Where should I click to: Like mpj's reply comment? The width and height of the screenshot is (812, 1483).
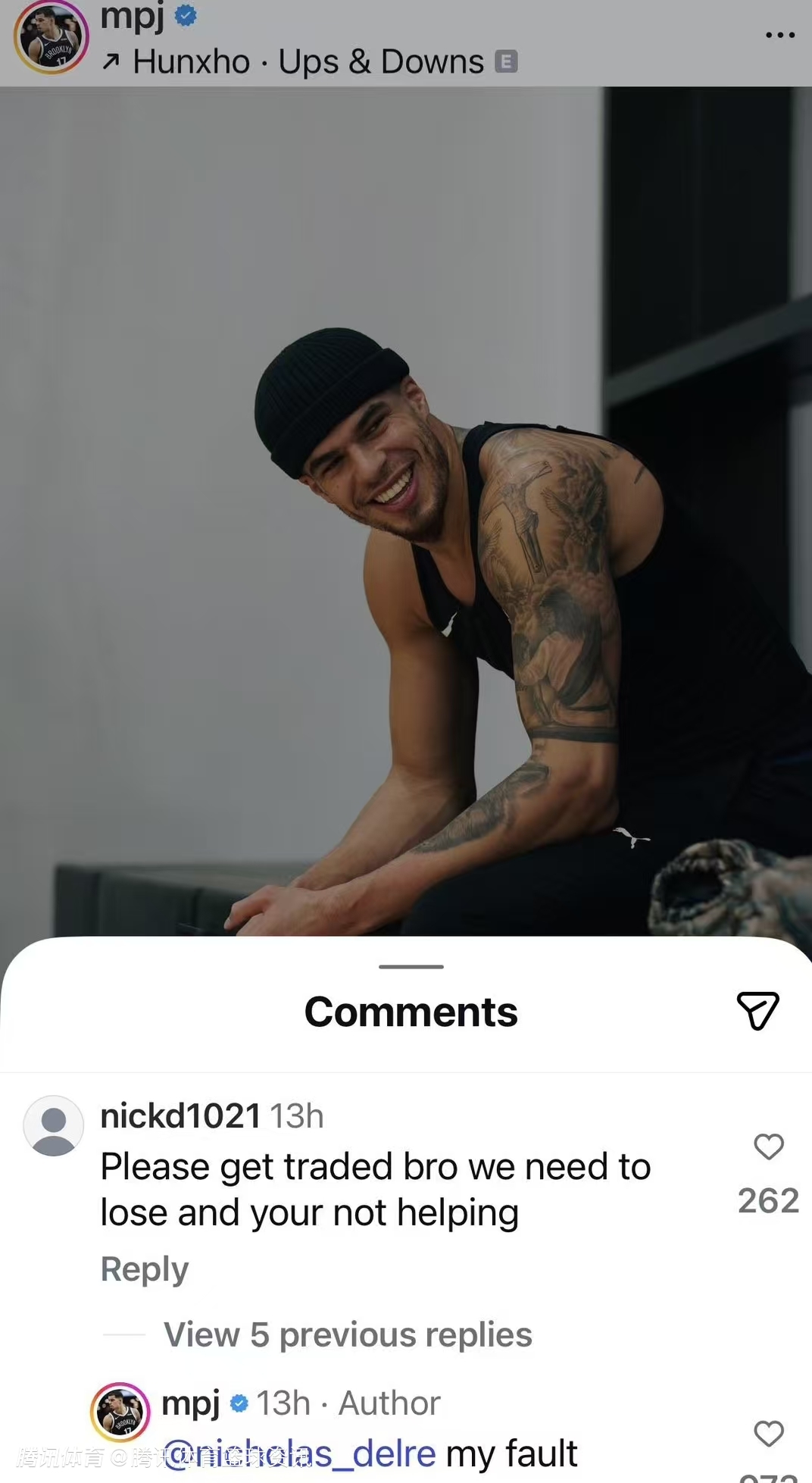click(x=768, y=1434)
